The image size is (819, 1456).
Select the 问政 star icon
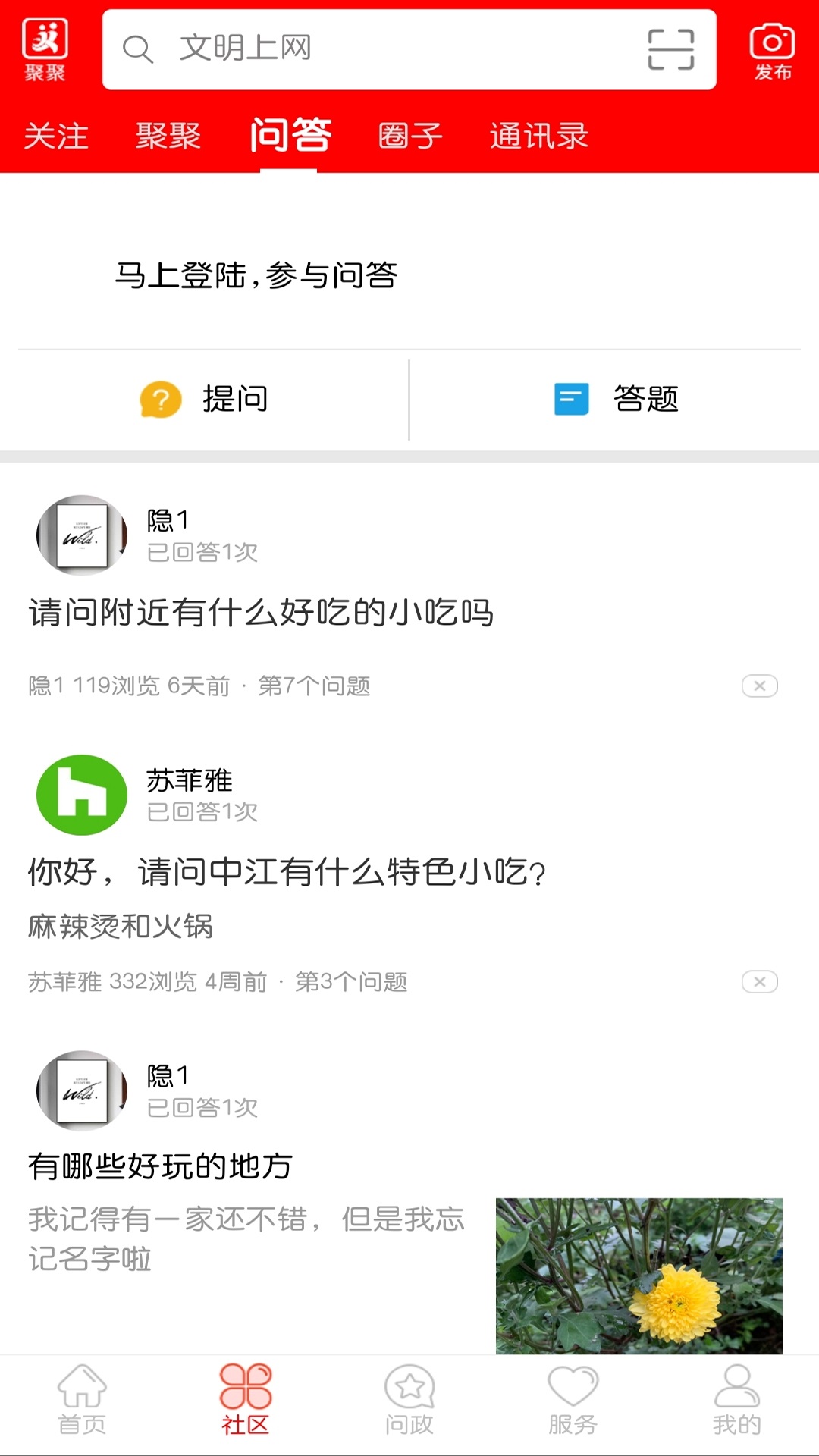[409, 1399]
